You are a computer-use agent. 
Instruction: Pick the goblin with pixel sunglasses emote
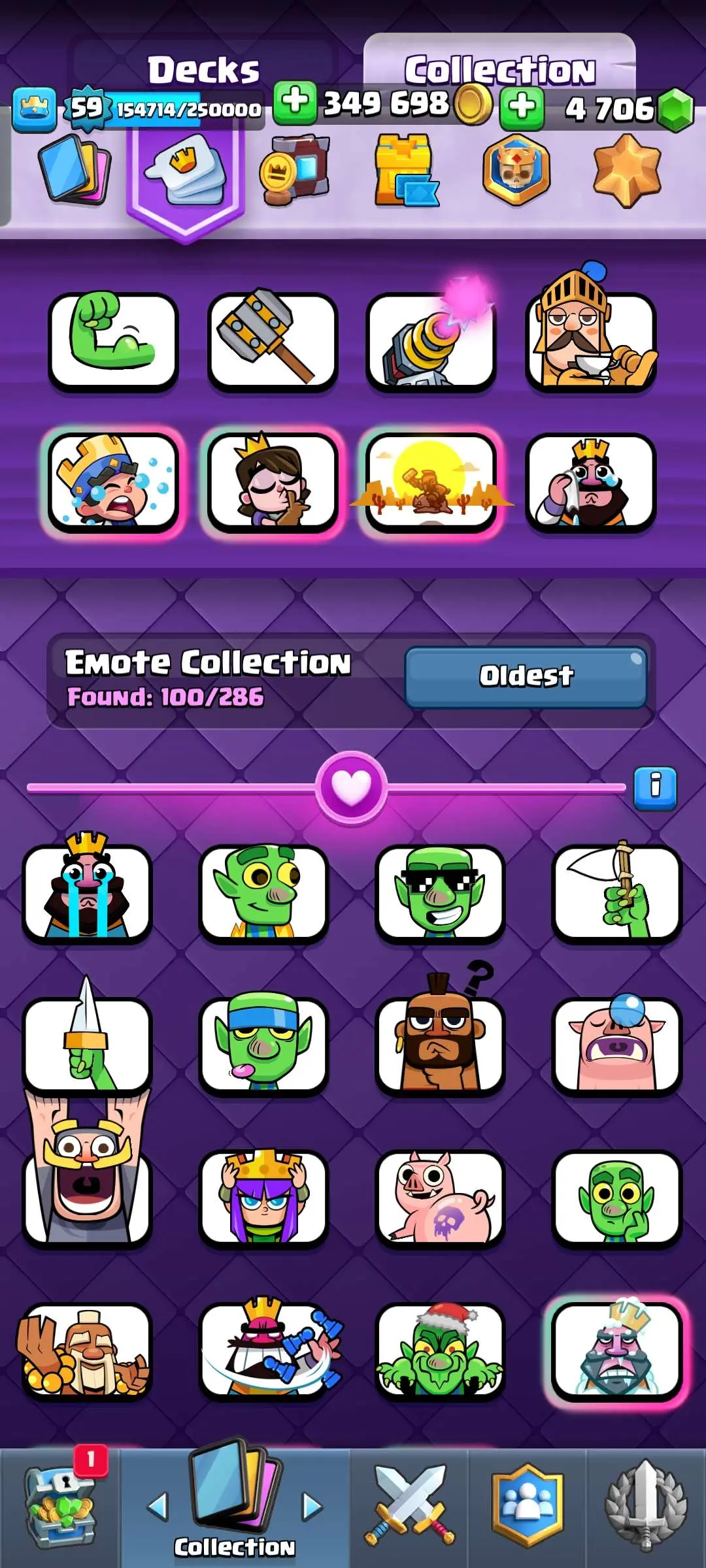tap(440, 892)
